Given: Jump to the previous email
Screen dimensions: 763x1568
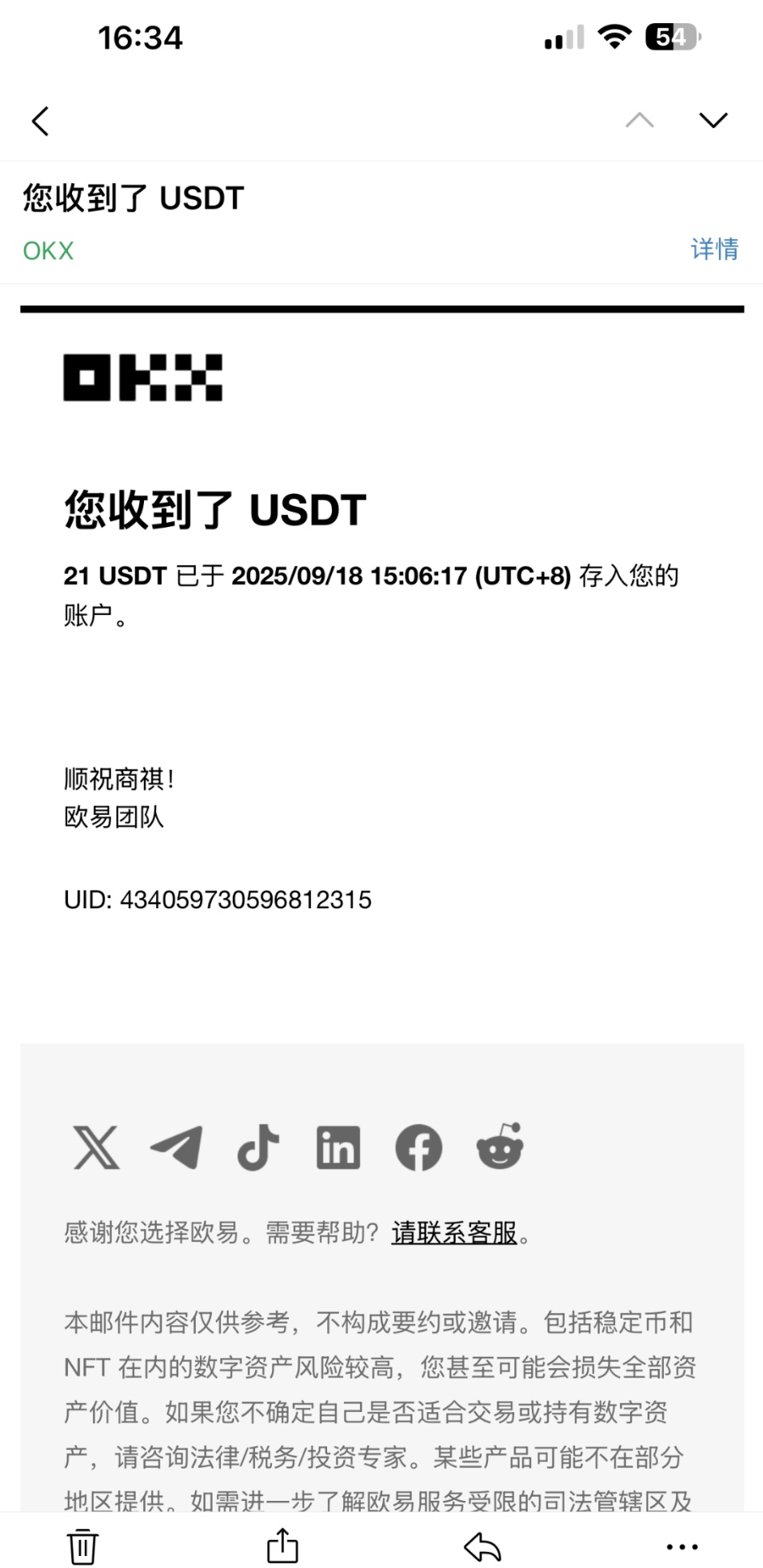Looking at the screenshot, I should point(639,121).
